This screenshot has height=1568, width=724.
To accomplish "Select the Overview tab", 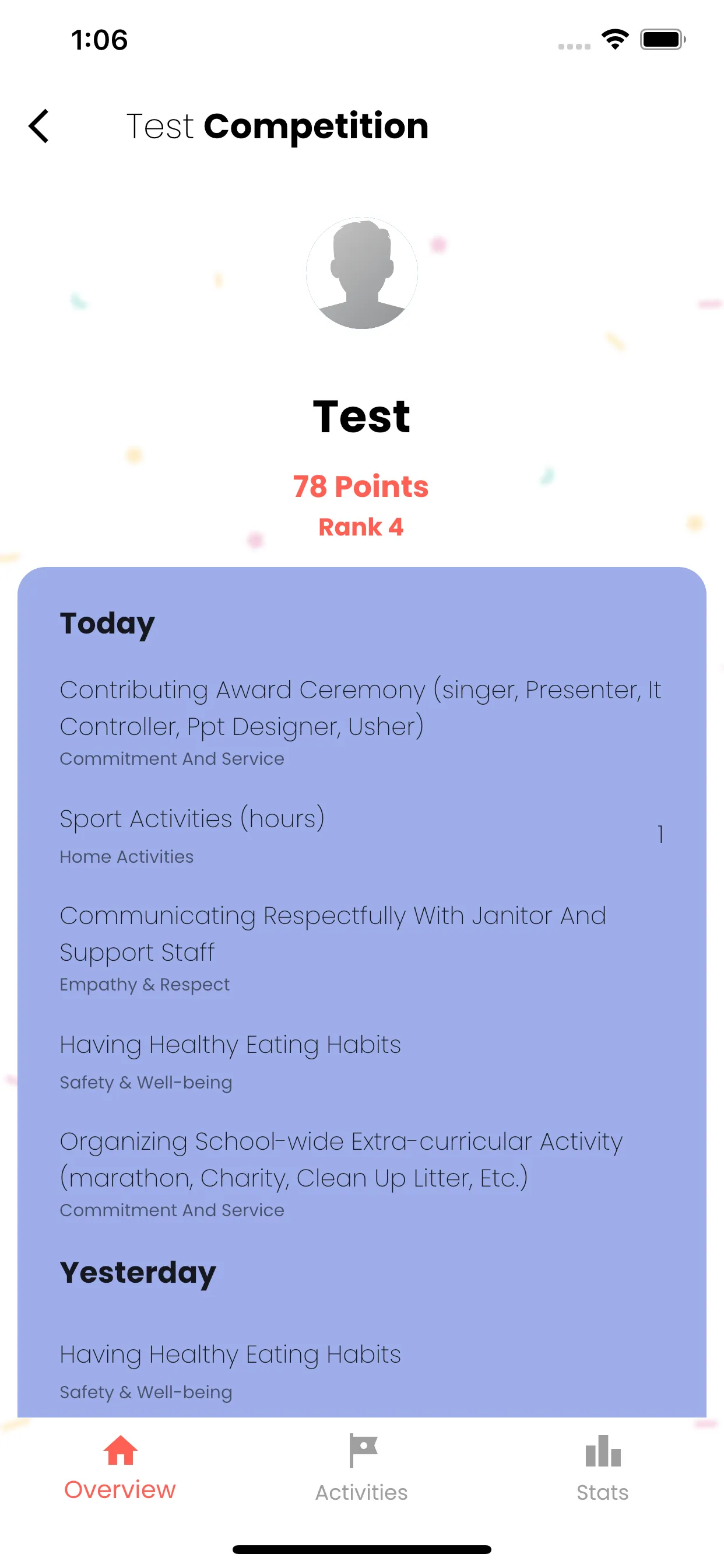I will tap(120, 1468).
